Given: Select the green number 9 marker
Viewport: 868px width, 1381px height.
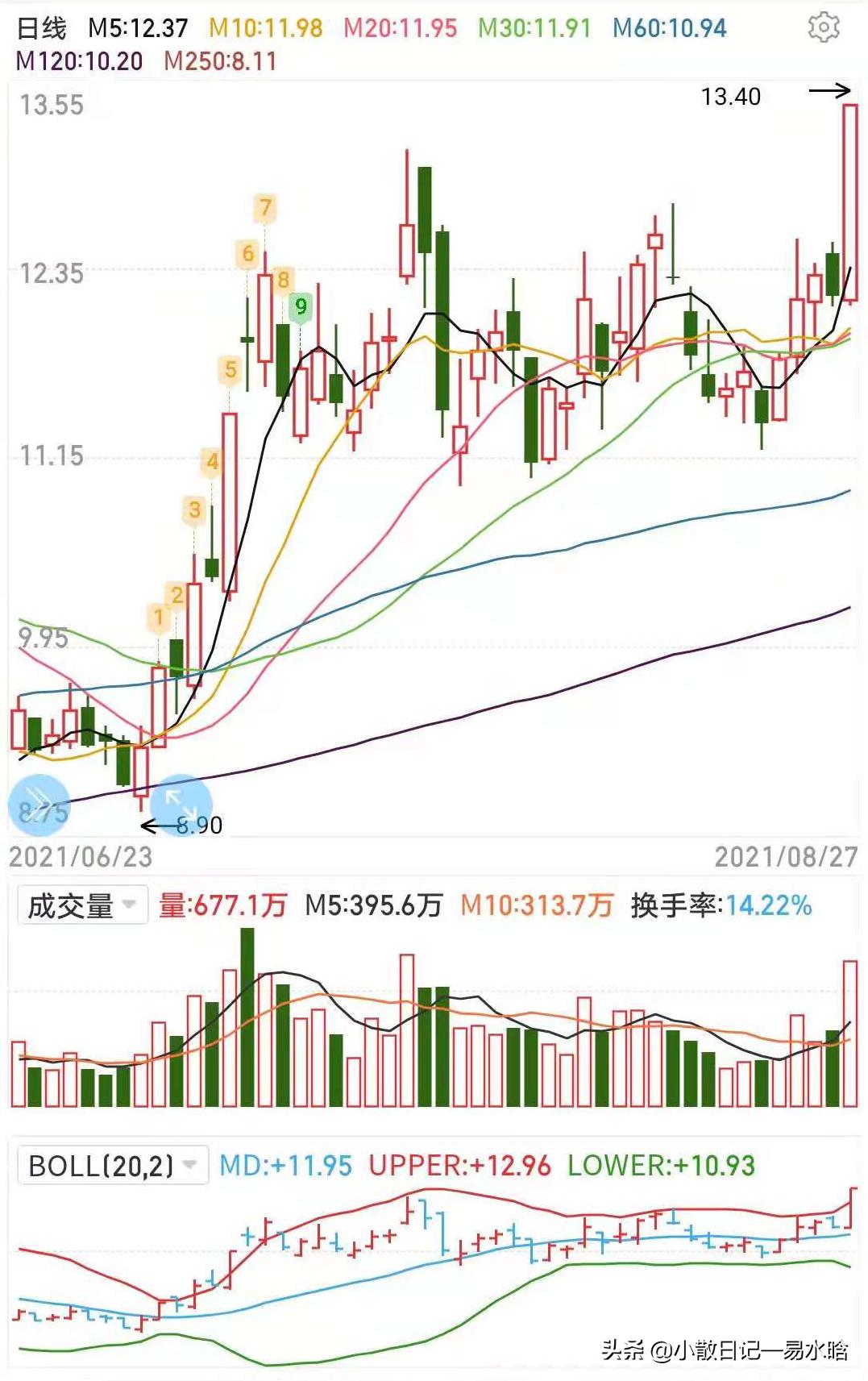Looking at the screenshot, I should coord(301,305).
